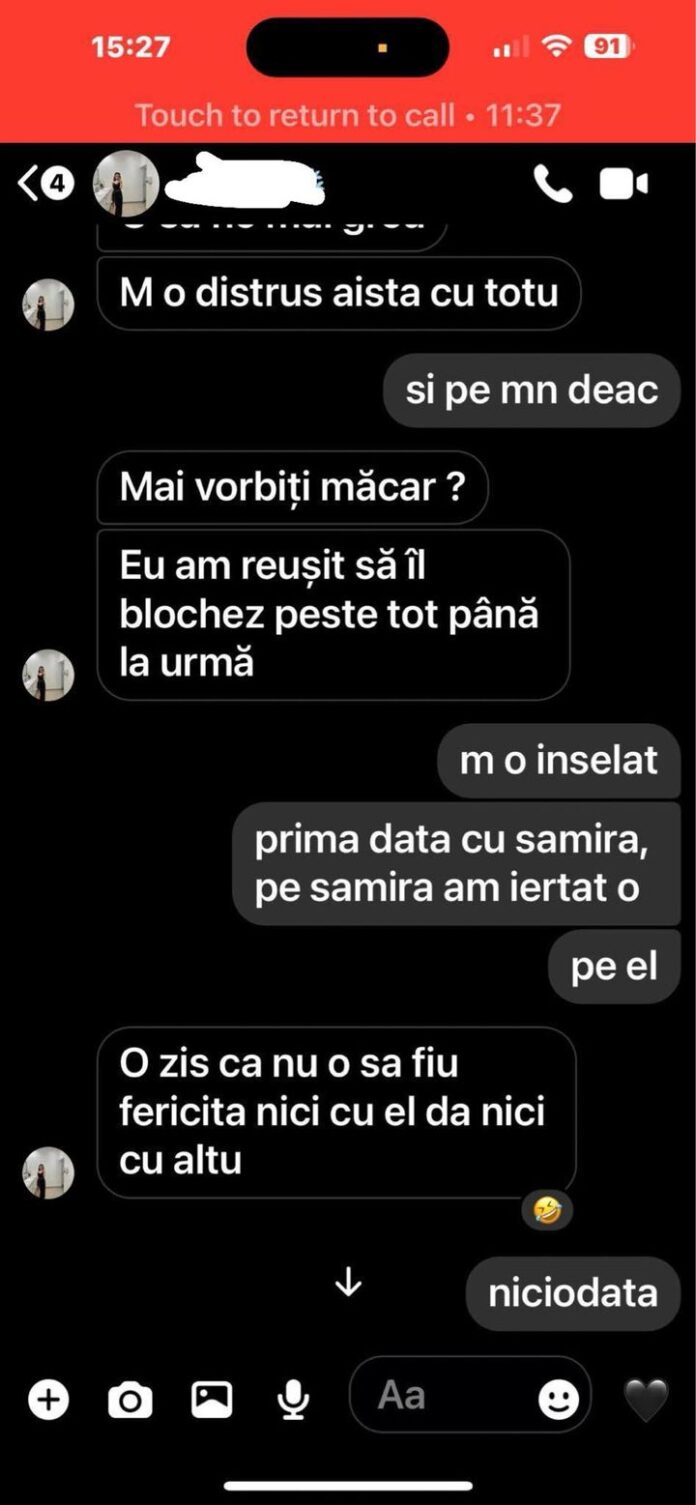Open the contact's profile picture in header
Viewport: 696px width, 1505px height.
pyautogui.click(x=125, y=184)
